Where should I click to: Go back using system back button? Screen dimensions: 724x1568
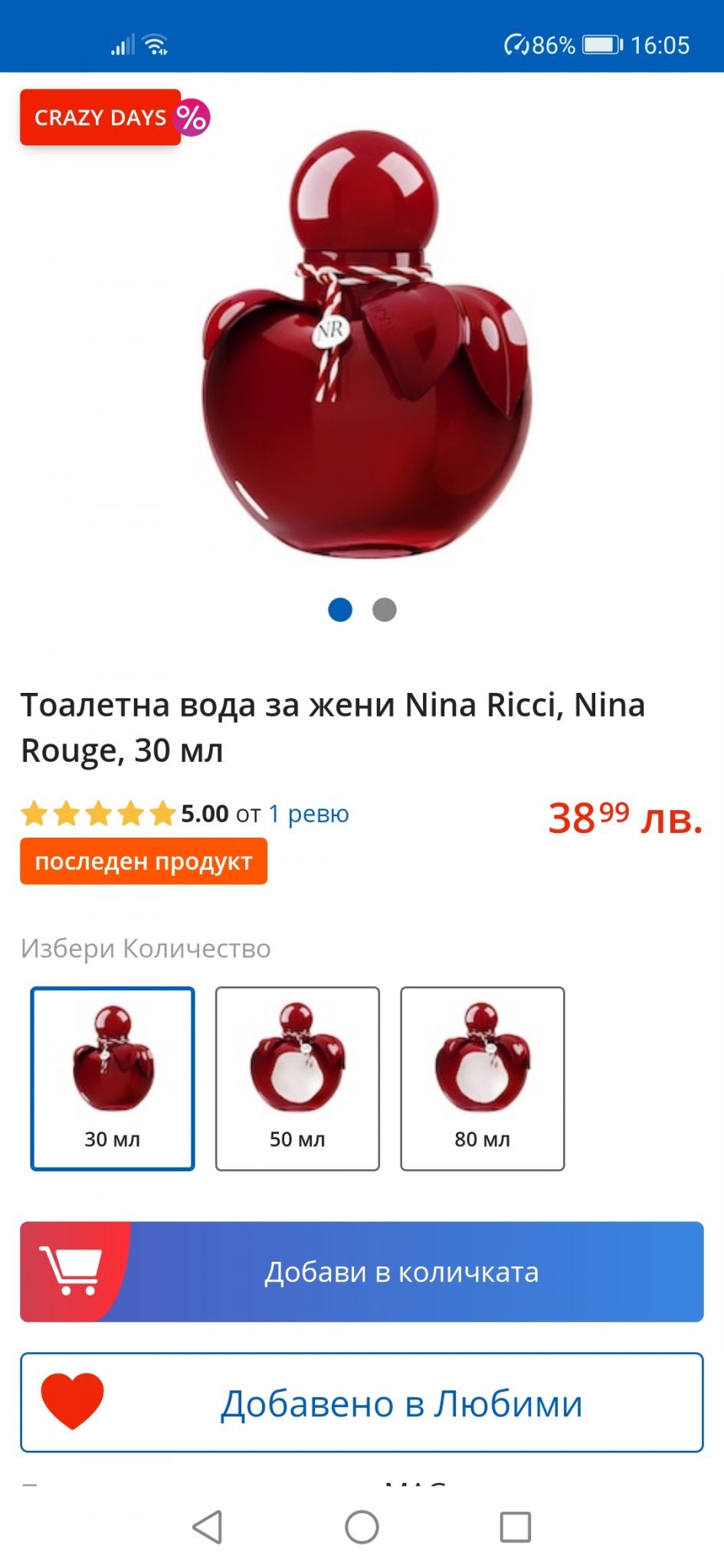tap(207, 1527)
